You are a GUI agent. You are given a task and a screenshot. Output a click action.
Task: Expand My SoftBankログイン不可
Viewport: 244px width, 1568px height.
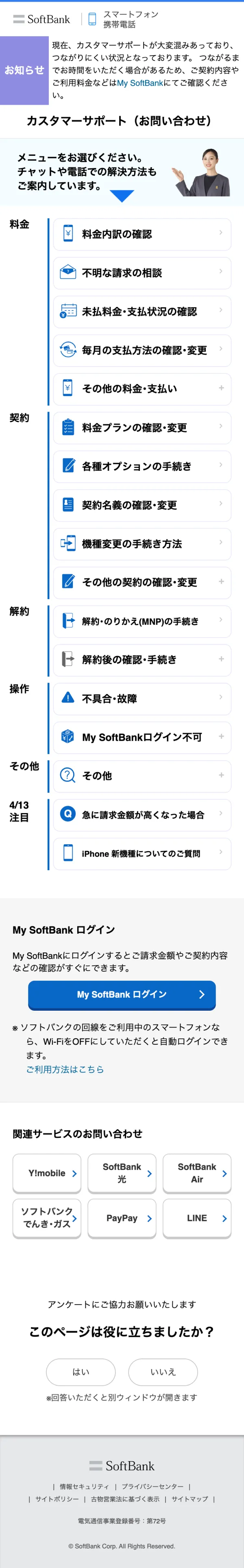(x=142, y=737)
